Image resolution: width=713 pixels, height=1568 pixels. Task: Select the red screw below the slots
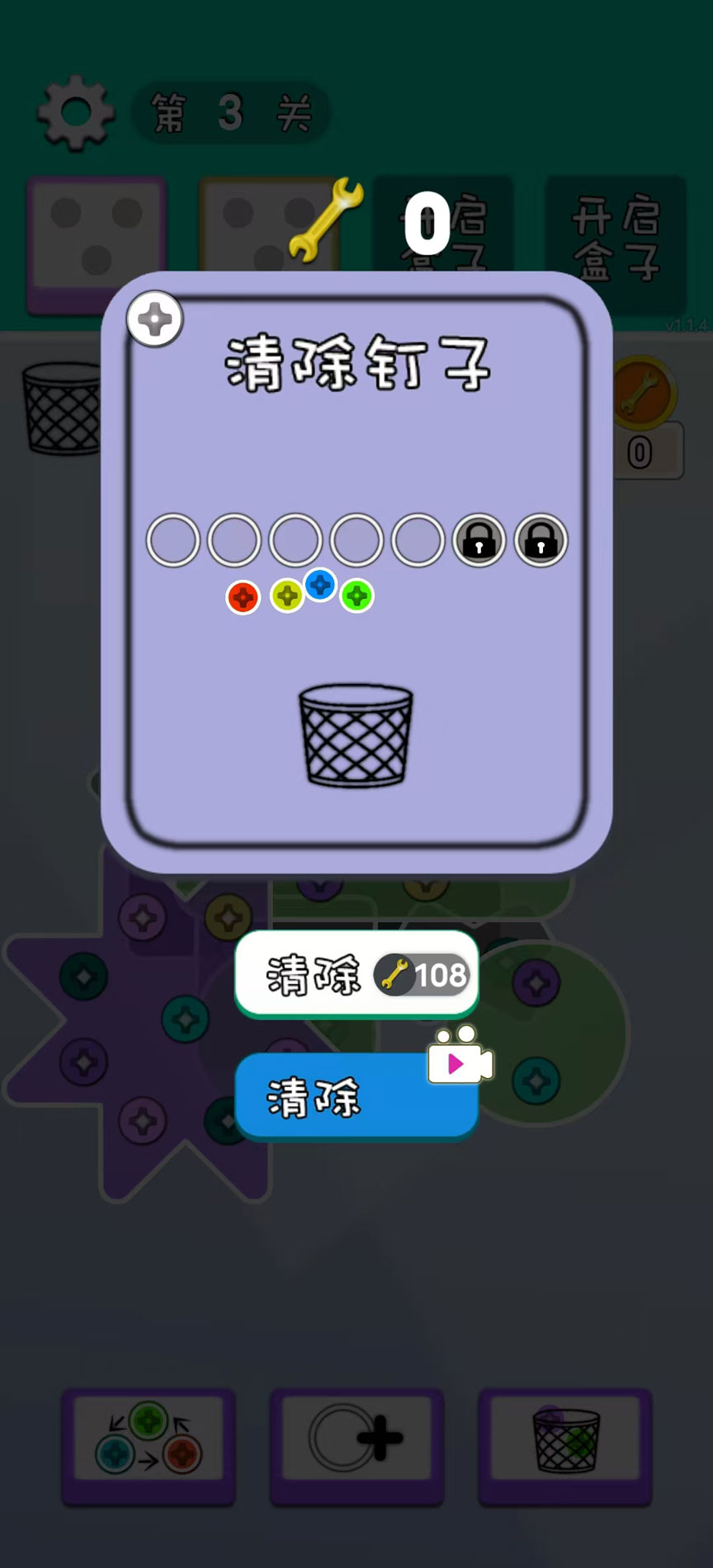tap(243, 598)
